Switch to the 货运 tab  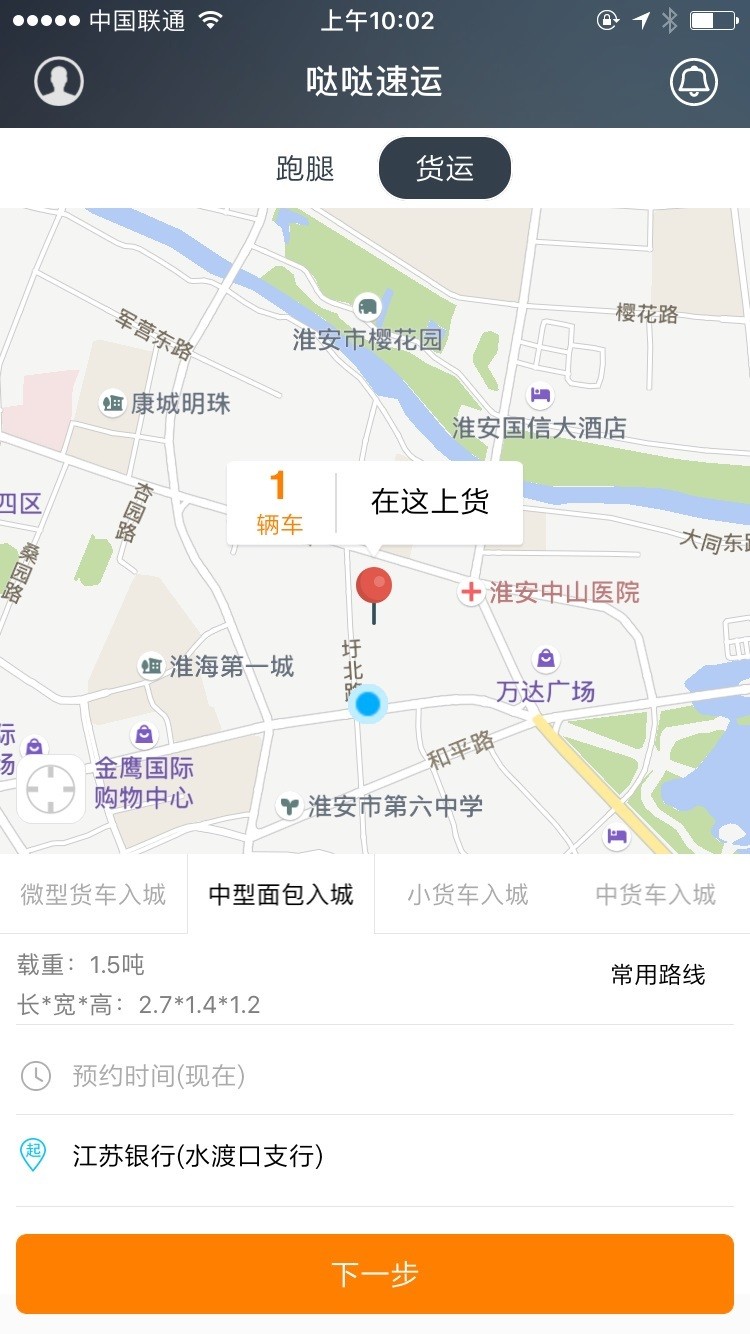pyautogui.click(x=444, y=168)
